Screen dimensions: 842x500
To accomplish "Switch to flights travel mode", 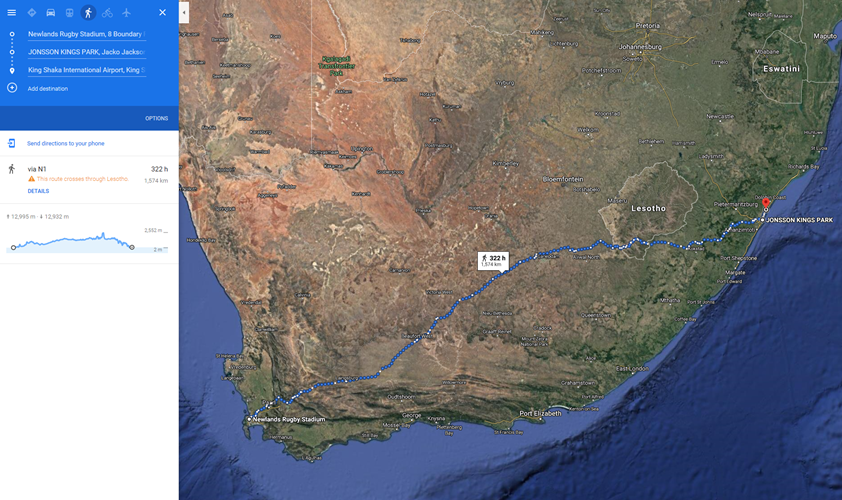I will [x=126, y=13].
